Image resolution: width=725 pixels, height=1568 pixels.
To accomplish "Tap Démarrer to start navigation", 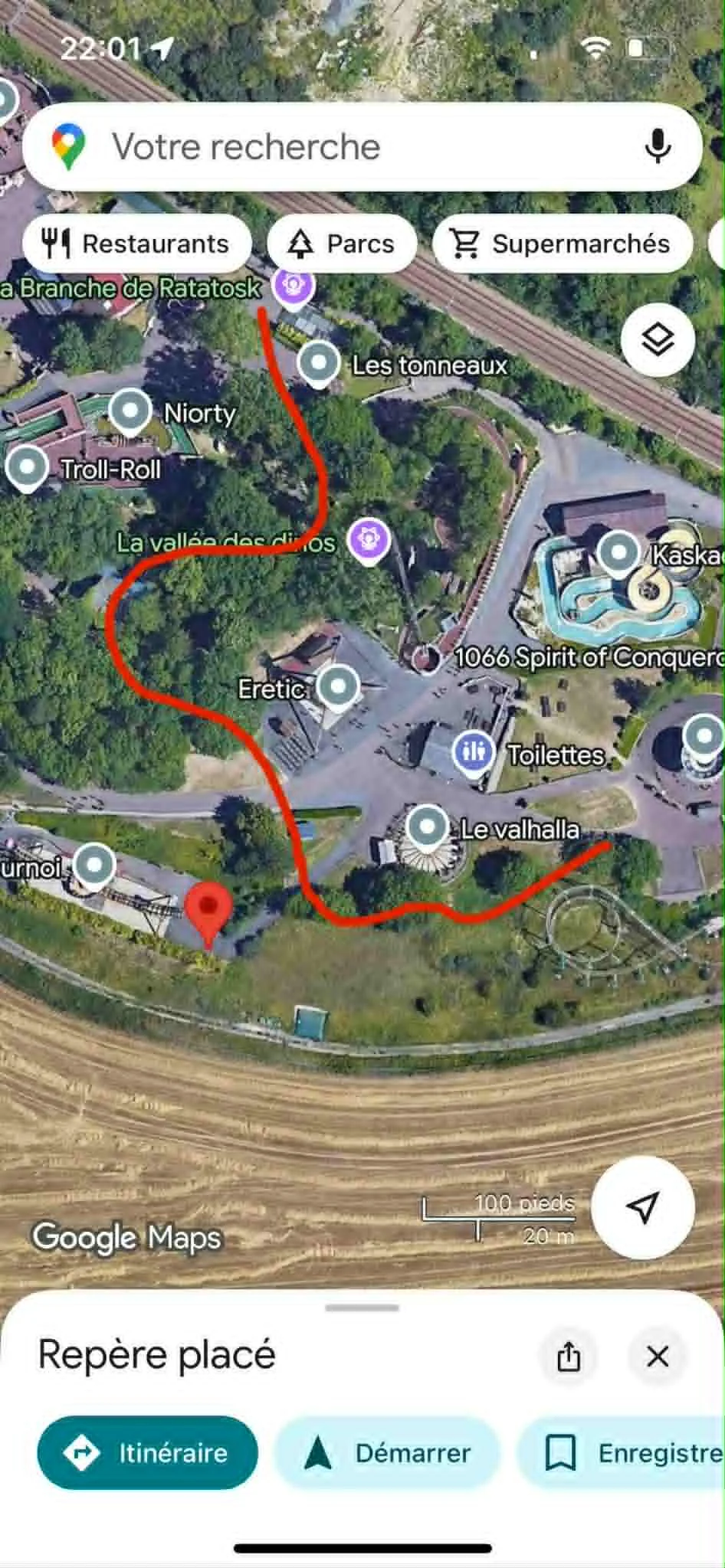I will (x=387, y=1452).
